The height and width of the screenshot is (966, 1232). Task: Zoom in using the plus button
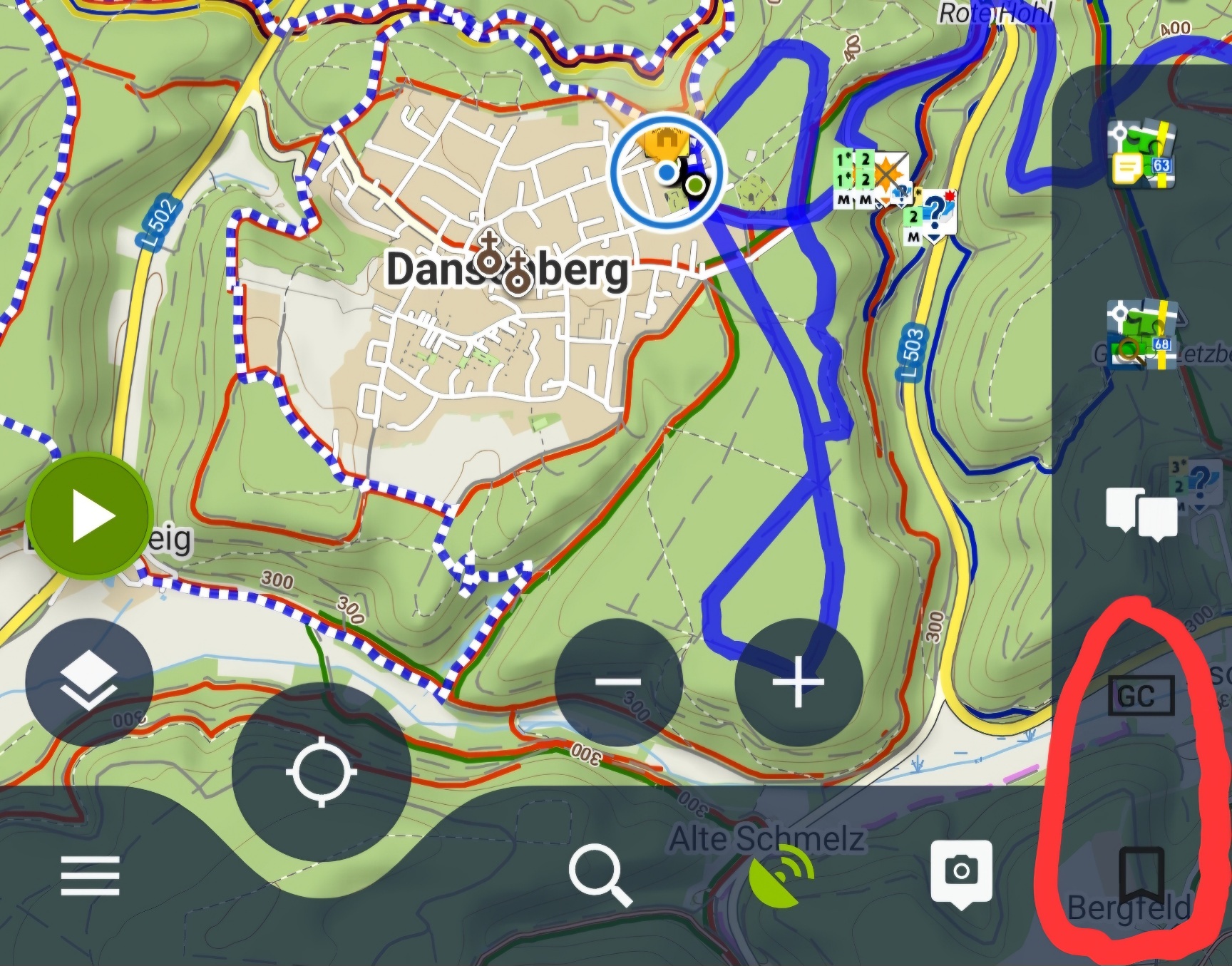(799, 682)
